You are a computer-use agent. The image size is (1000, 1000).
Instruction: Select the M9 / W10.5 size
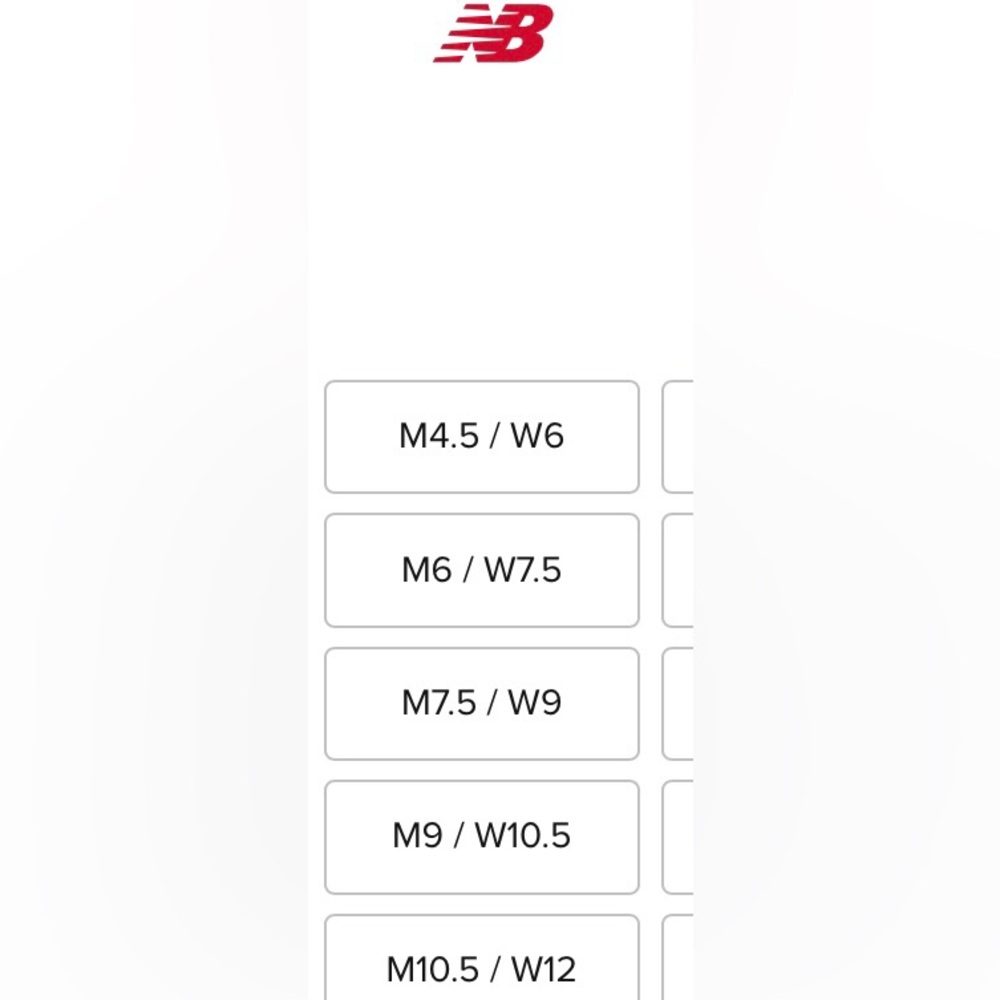pyautogui.click(x=481, y=836)
